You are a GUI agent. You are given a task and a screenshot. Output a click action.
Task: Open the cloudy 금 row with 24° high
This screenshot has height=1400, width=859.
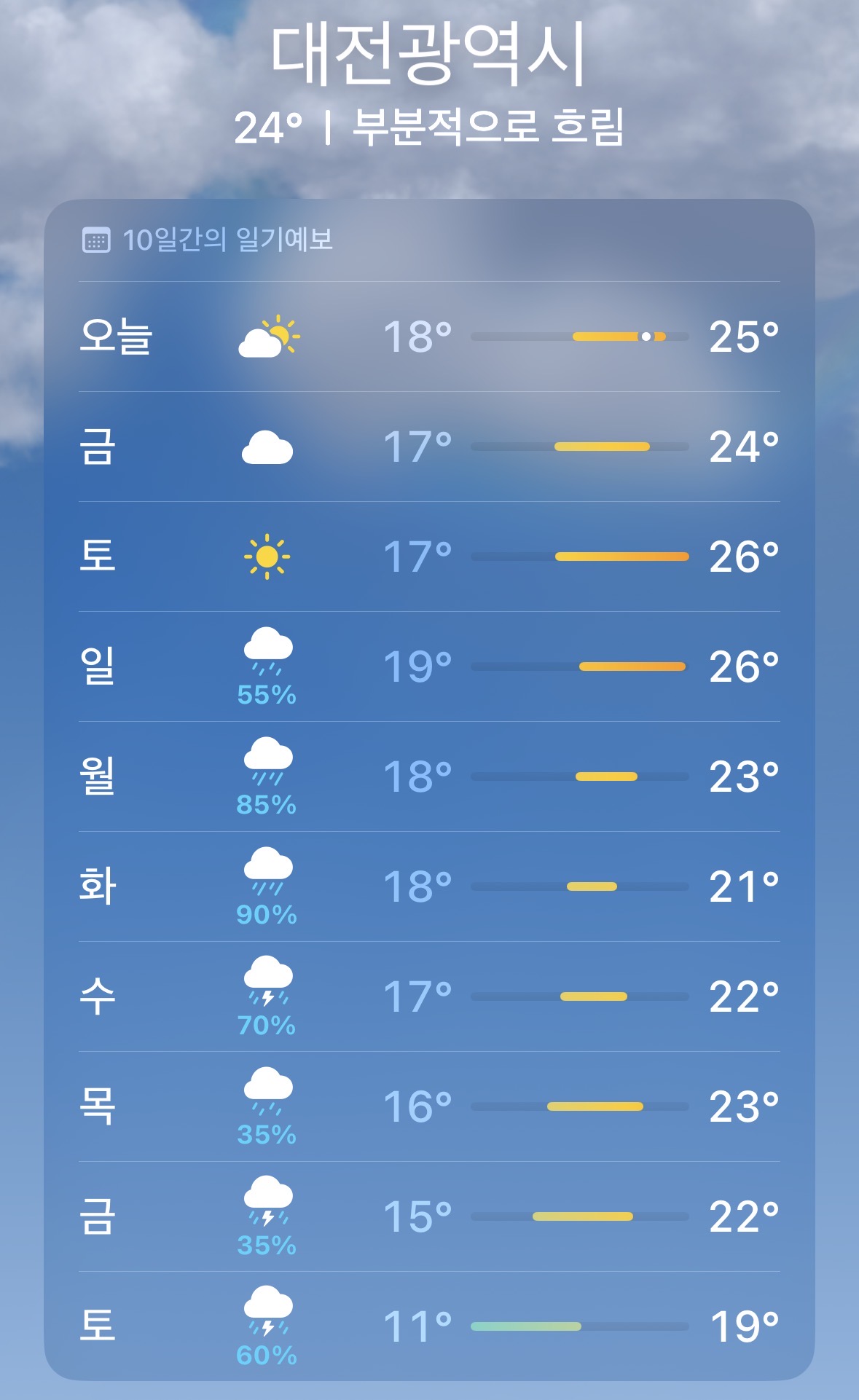point(429,447)
